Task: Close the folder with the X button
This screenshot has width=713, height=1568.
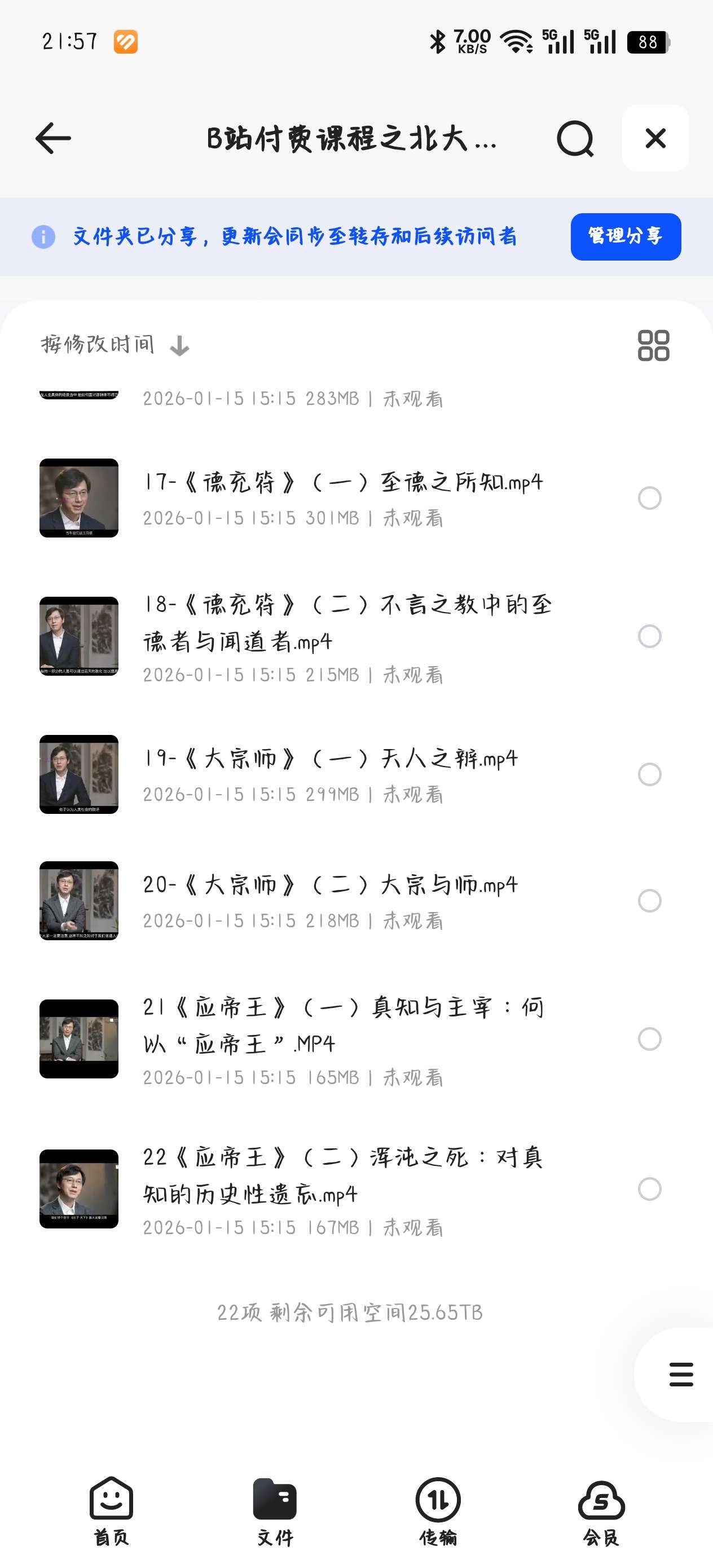Action: [655, 138]
